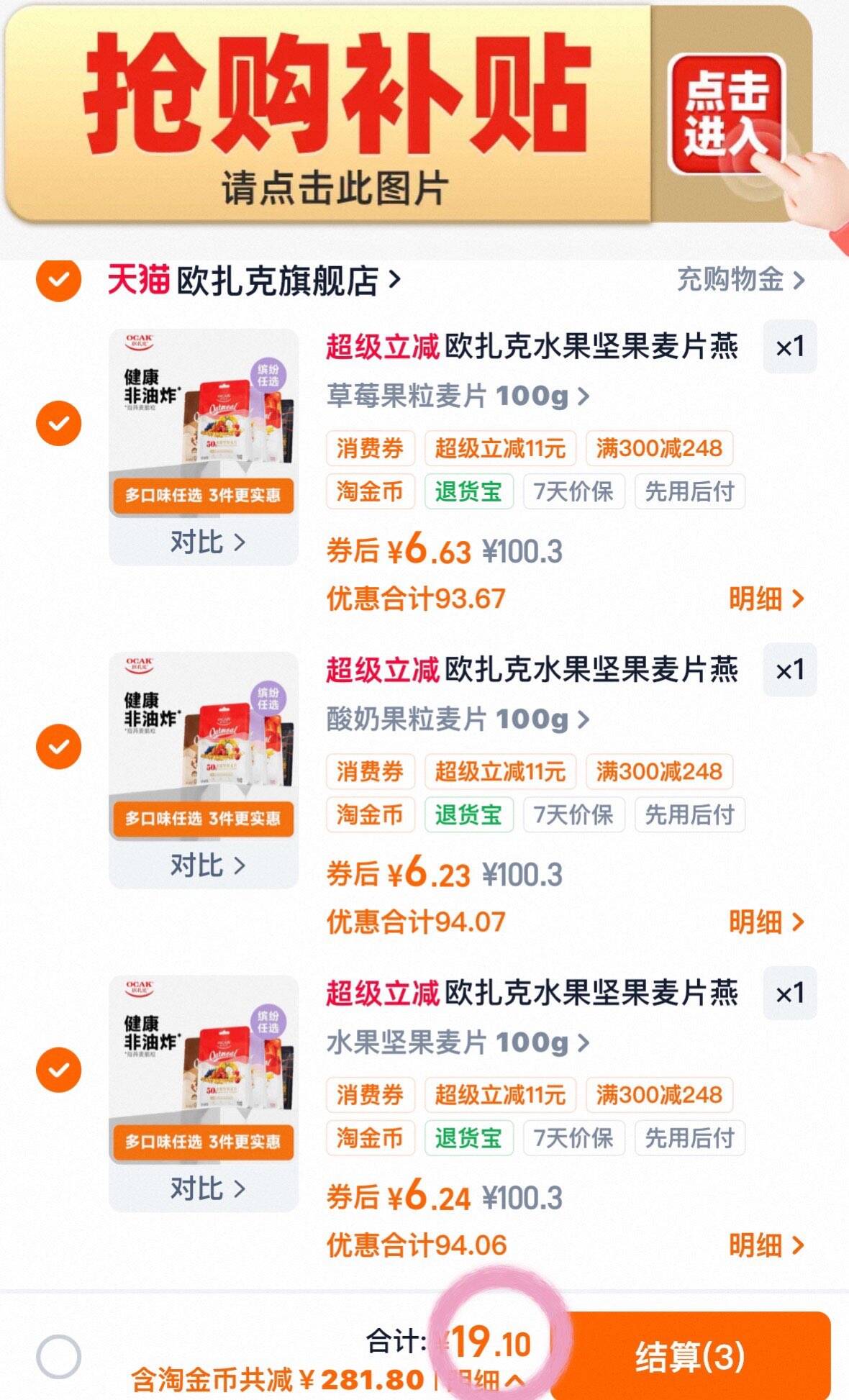
Task: Toggle the select-all circle at bottom
Action: [58, 1357]
